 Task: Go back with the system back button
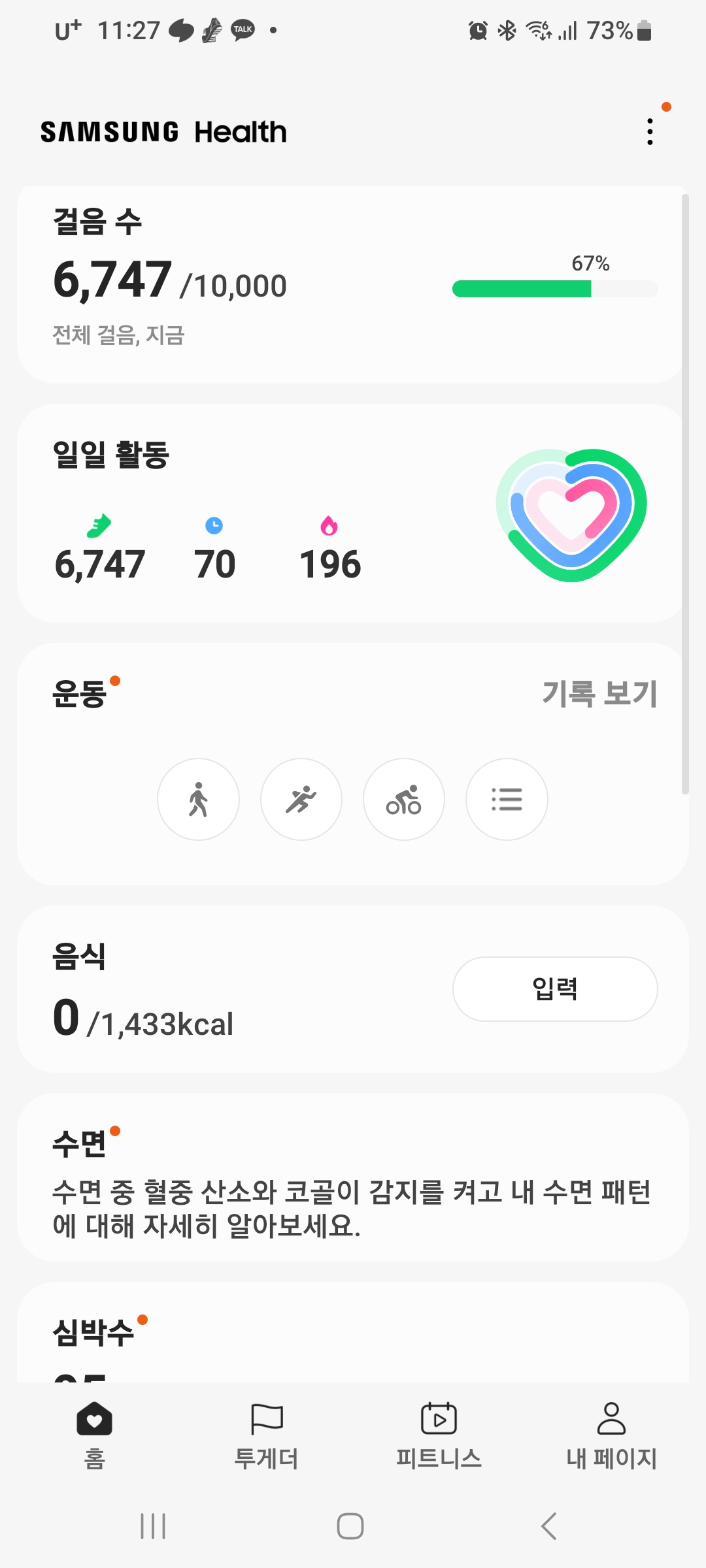pos(549,1526)
